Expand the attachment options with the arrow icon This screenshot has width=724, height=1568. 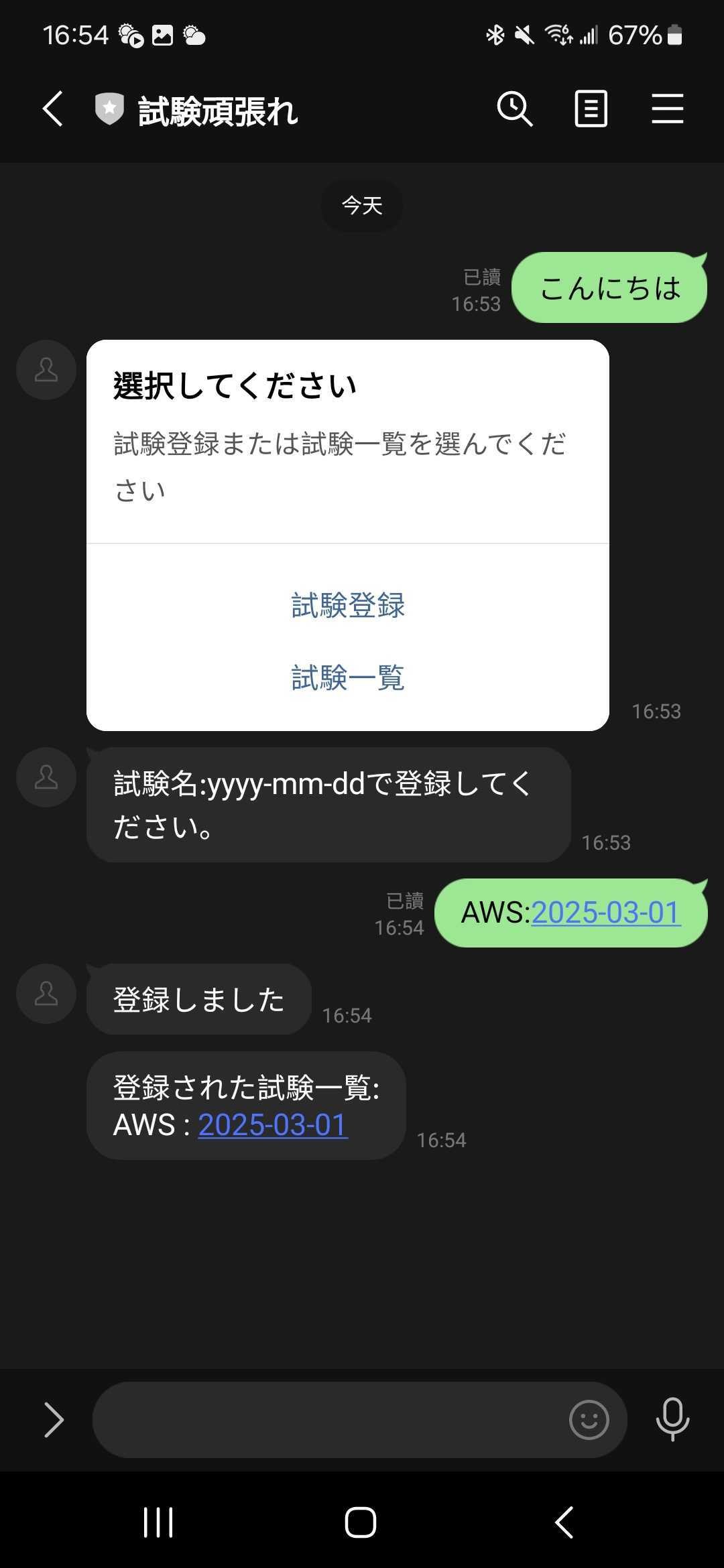point(56,1420)
